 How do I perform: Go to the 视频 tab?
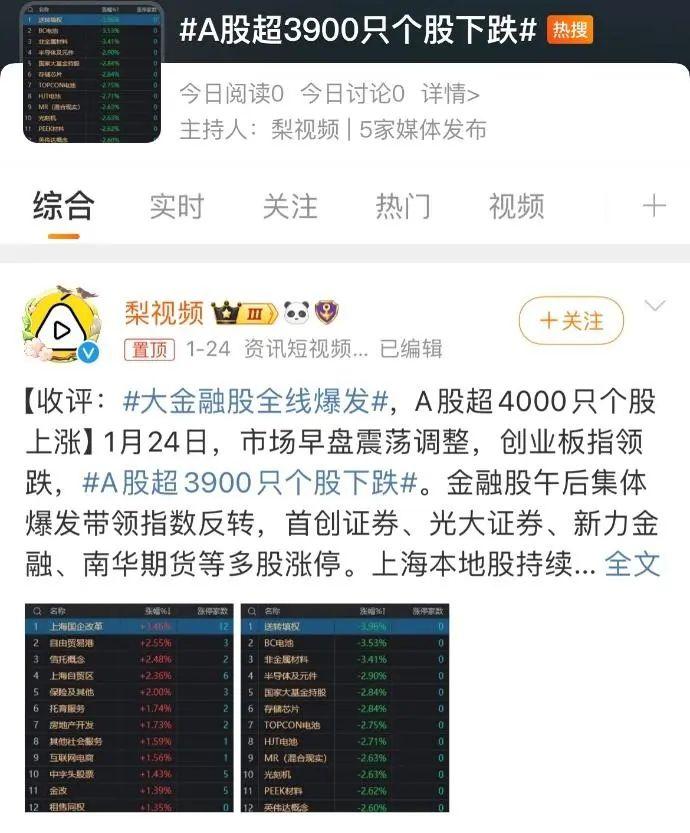516,206
